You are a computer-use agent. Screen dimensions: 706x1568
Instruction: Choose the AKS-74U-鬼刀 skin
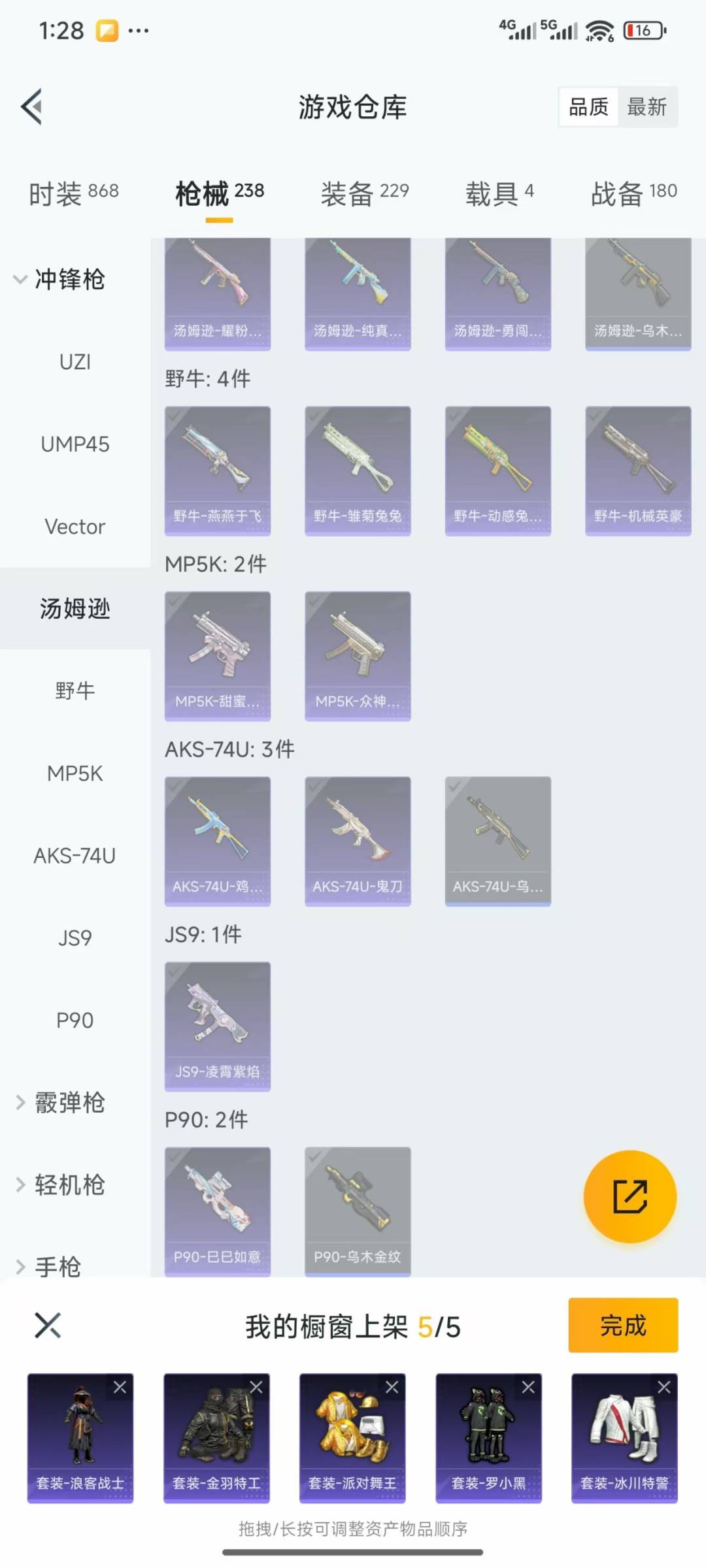[x=358, y=841]
